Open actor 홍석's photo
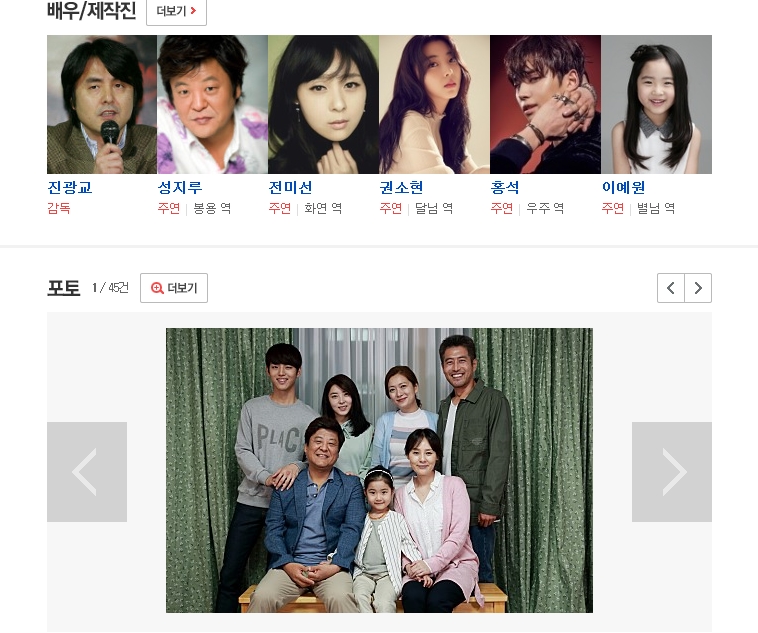The width and height of the screenshot is (758, 633). (x=545, y=104)
